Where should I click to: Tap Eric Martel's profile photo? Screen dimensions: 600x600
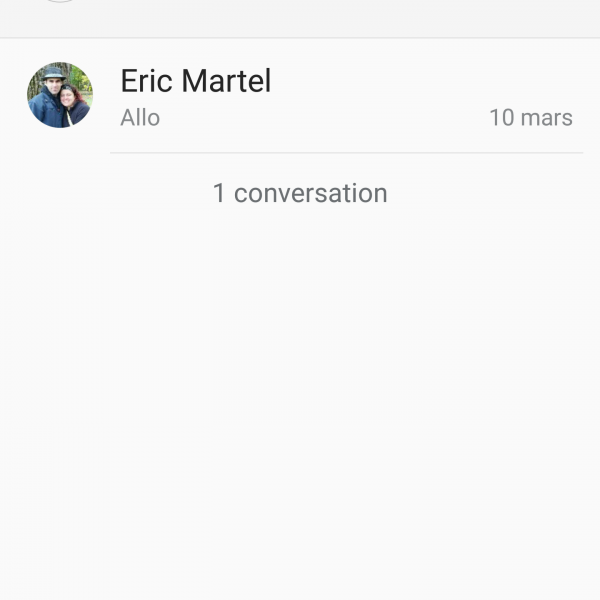[60, 95]
